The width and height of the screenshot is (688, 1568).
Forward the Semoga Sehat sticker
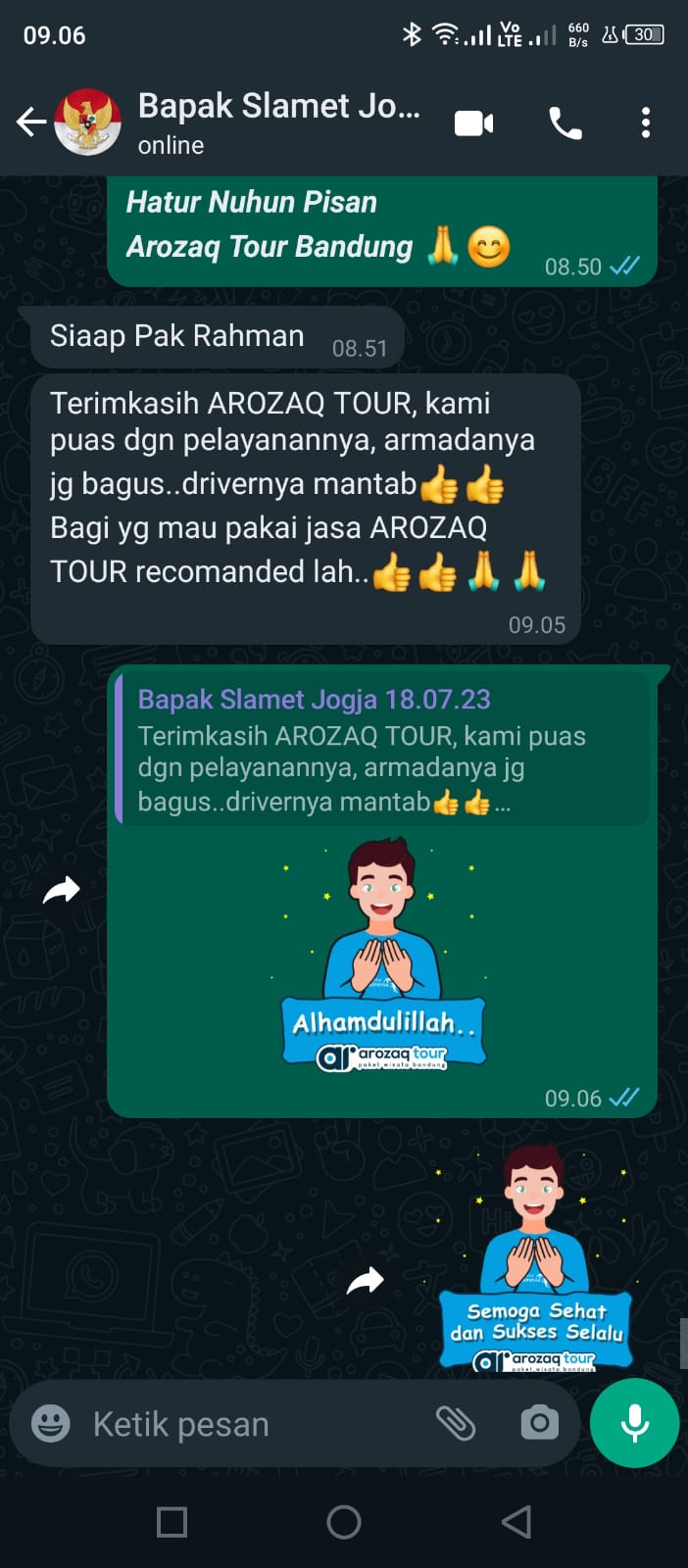coord(366,1281)
